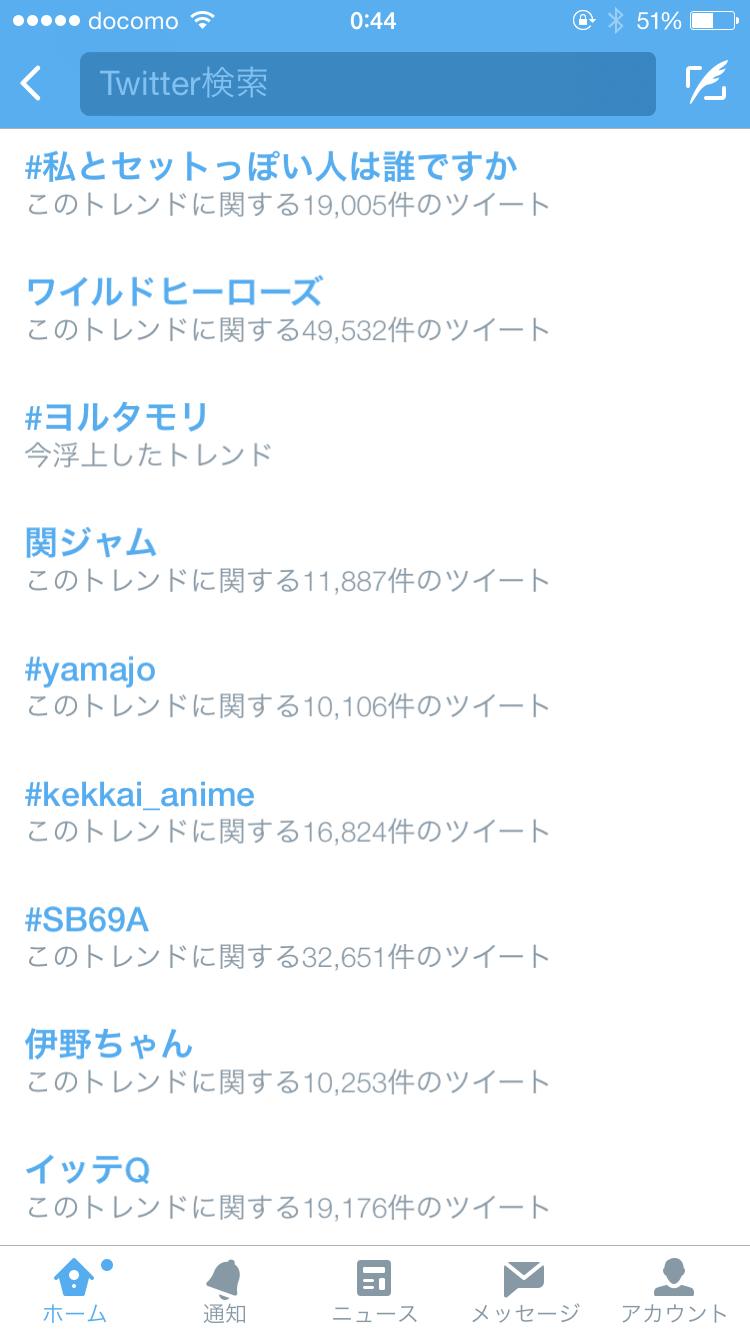Open trend #私とセットっぽい人は誰ですか

(x=271, y=167)
